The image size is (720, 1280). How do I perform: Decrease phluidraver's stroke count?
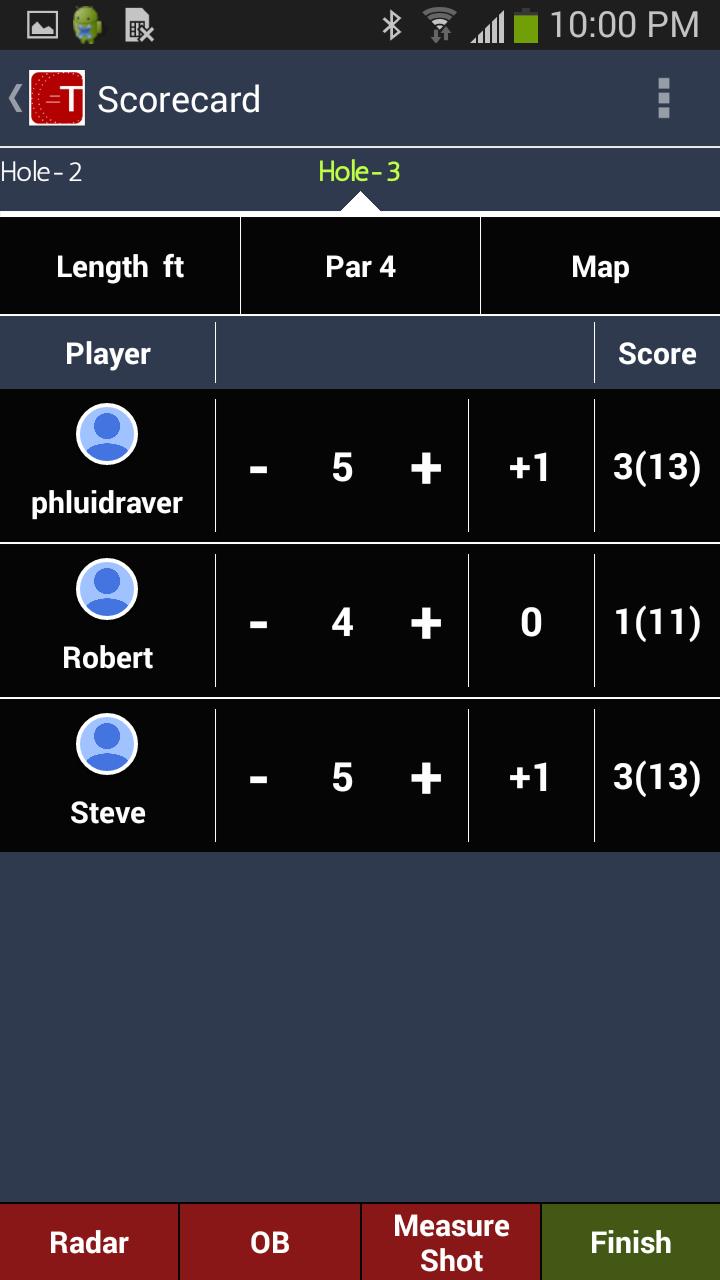[x=259, y=468]
